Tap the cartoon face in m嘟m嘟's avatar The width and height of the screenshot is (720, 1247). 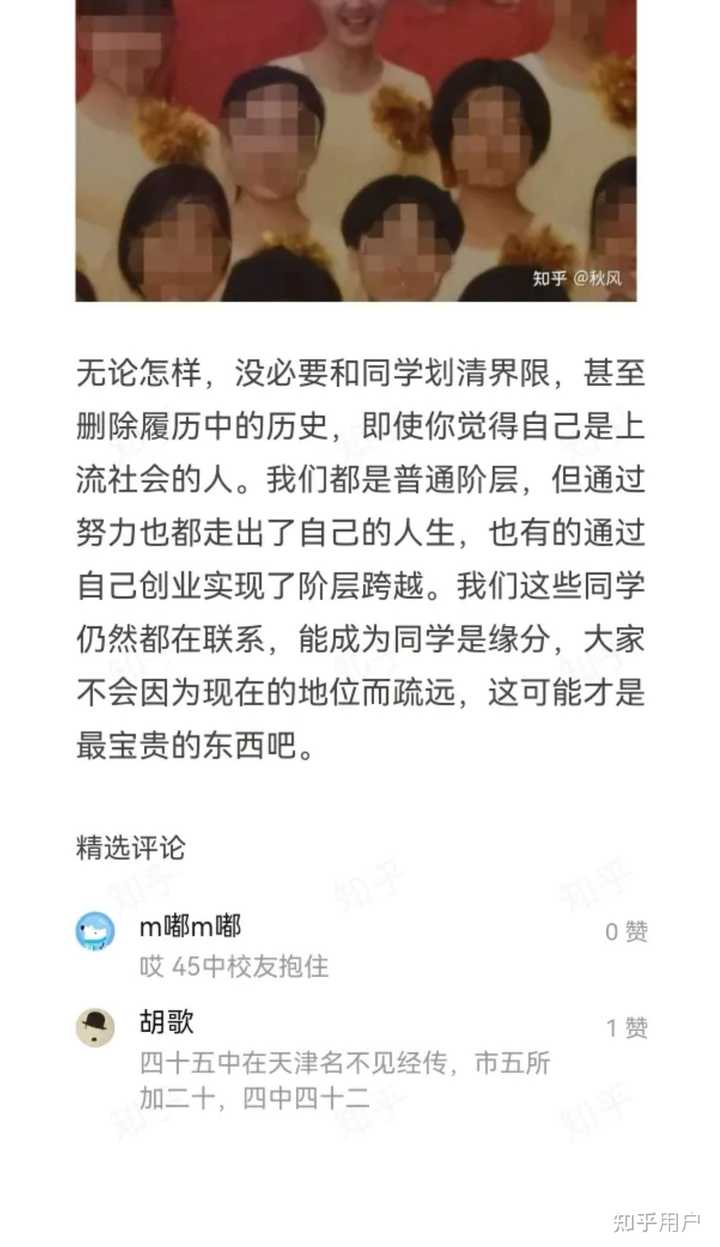(97, 930)
